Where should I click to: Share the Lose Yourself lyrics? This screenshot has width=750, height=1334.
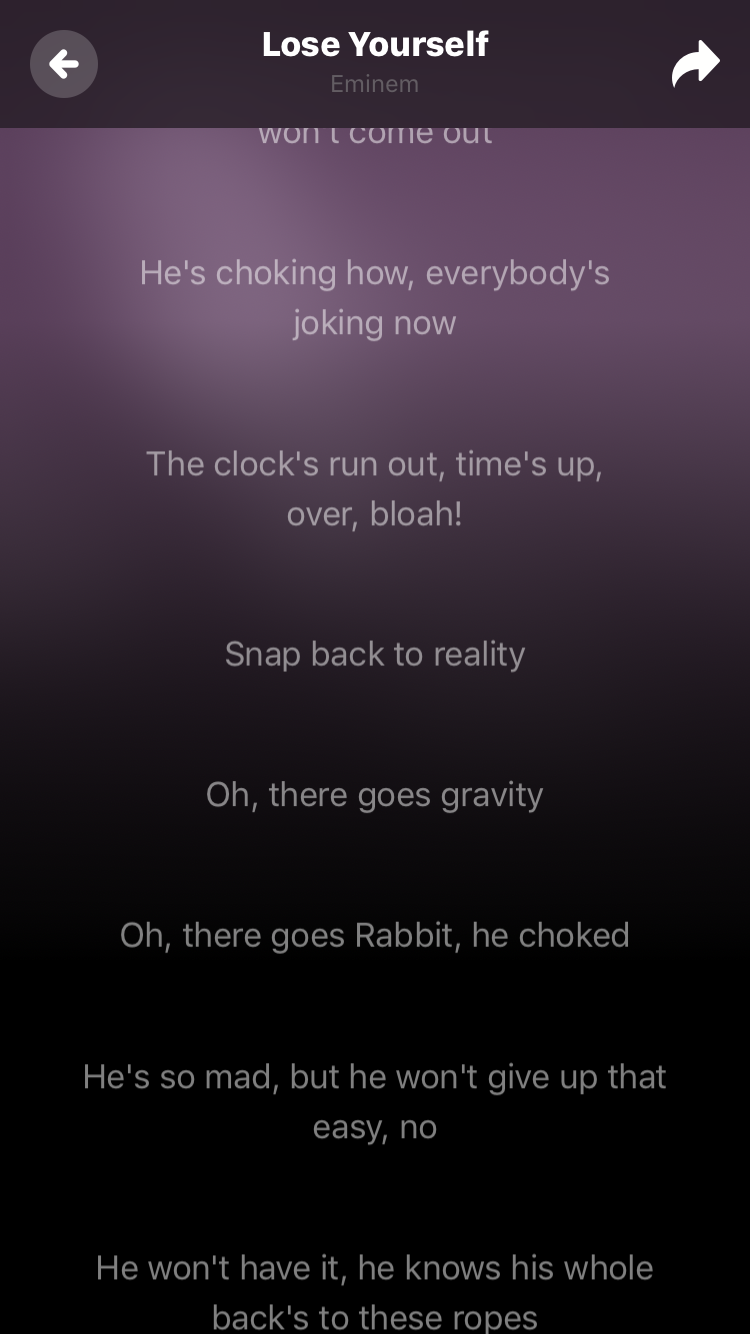pos(695,64)
